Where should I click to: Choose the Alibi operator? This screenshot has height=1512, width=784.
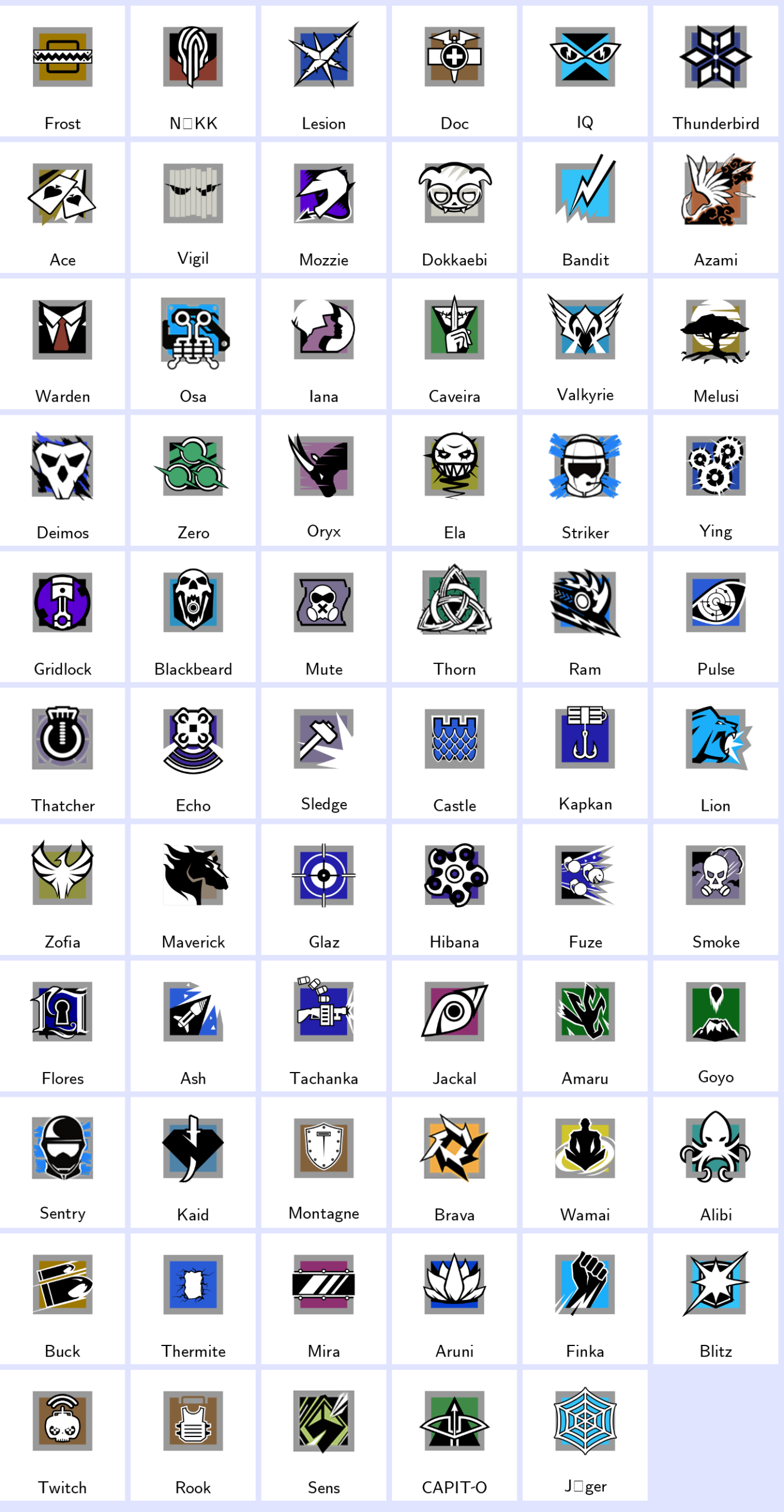(x=716, y=1162)
